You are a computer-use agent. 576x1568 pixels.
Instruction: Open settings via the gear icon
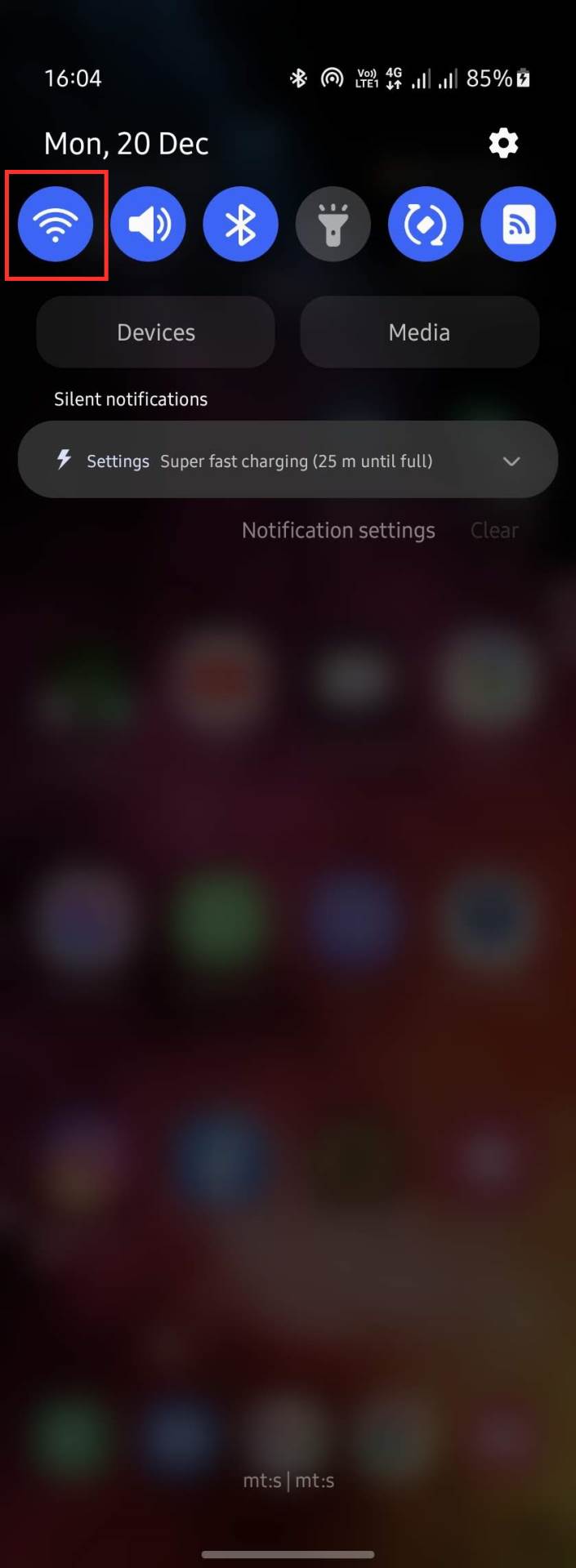click(x=503, y=144)
